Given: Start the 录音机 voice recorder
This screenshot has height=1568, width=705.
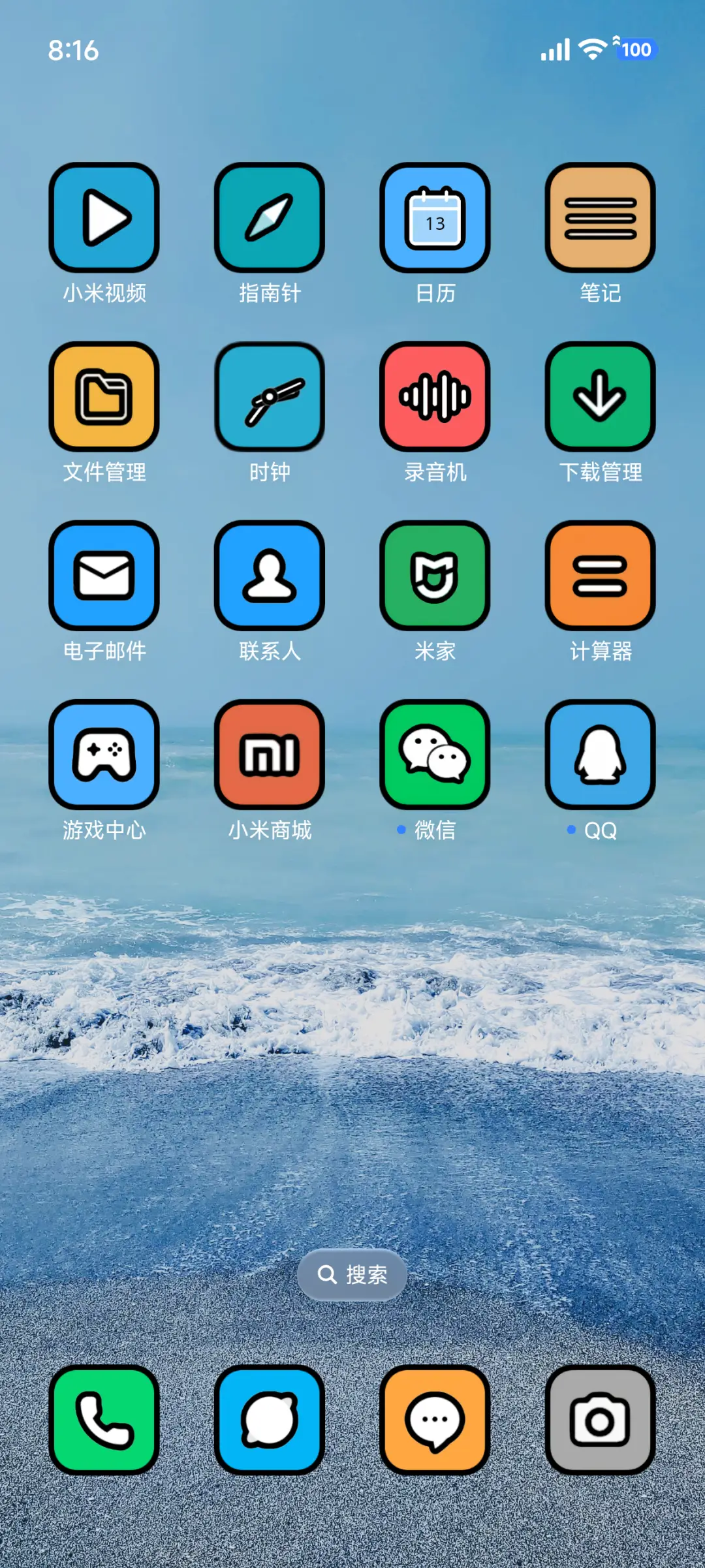Looking at the screenshot, I should (435, 396).
